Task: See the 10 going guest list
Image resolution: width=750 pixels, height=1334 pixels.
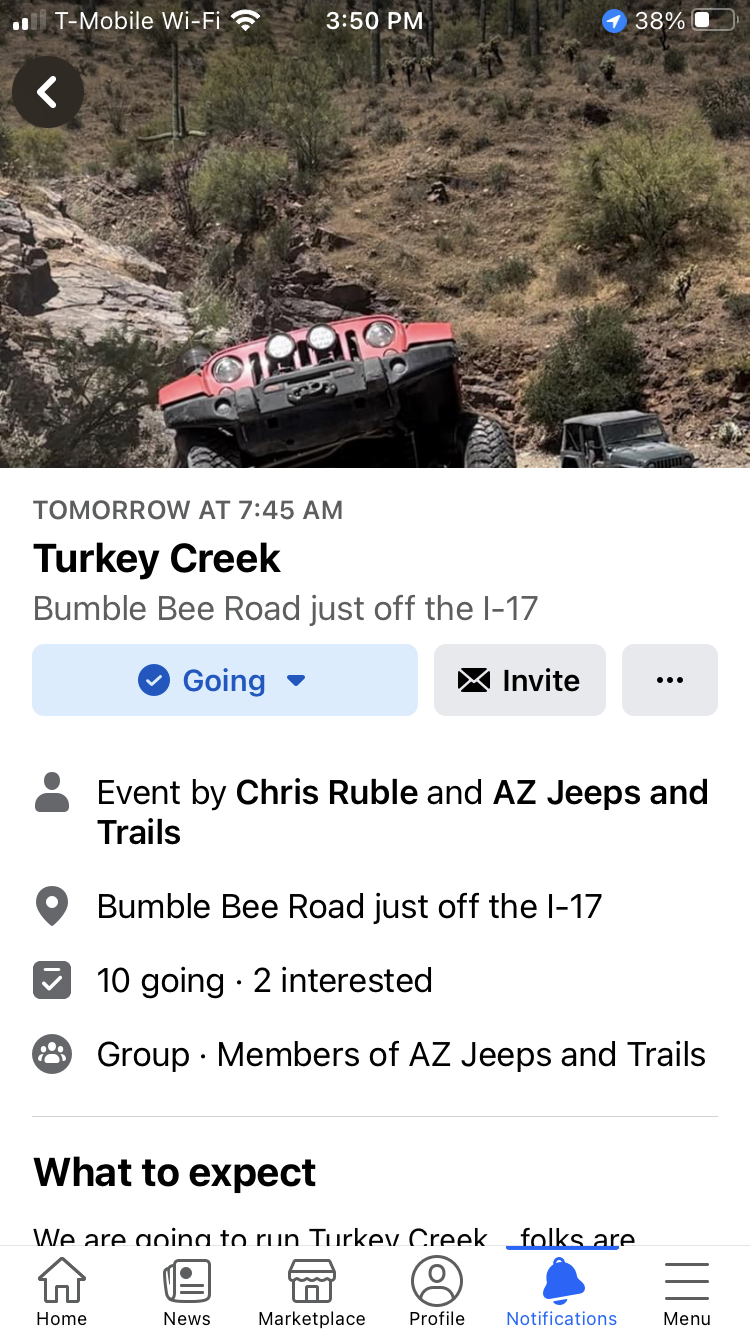Action: pos(160,981)
